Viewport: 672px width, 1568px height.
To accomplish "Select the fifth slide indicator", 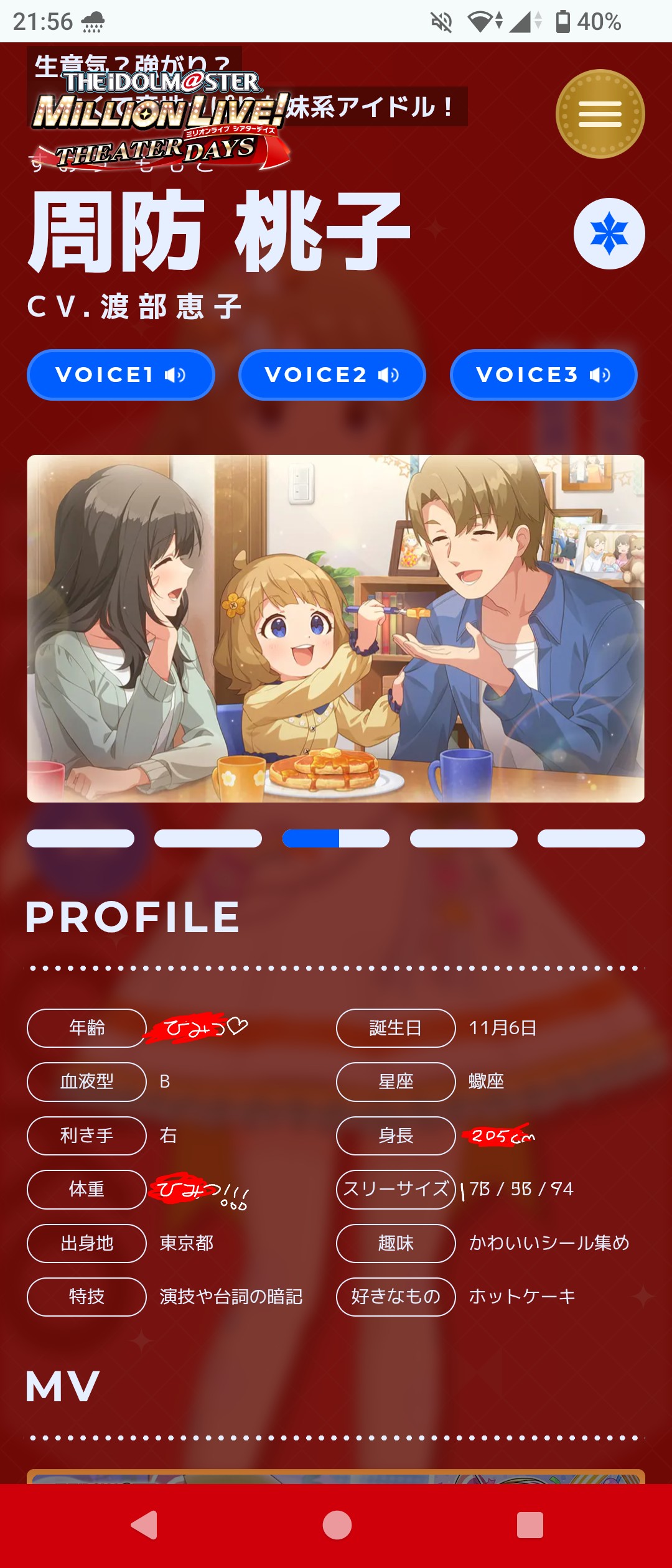I will point(591,839).
